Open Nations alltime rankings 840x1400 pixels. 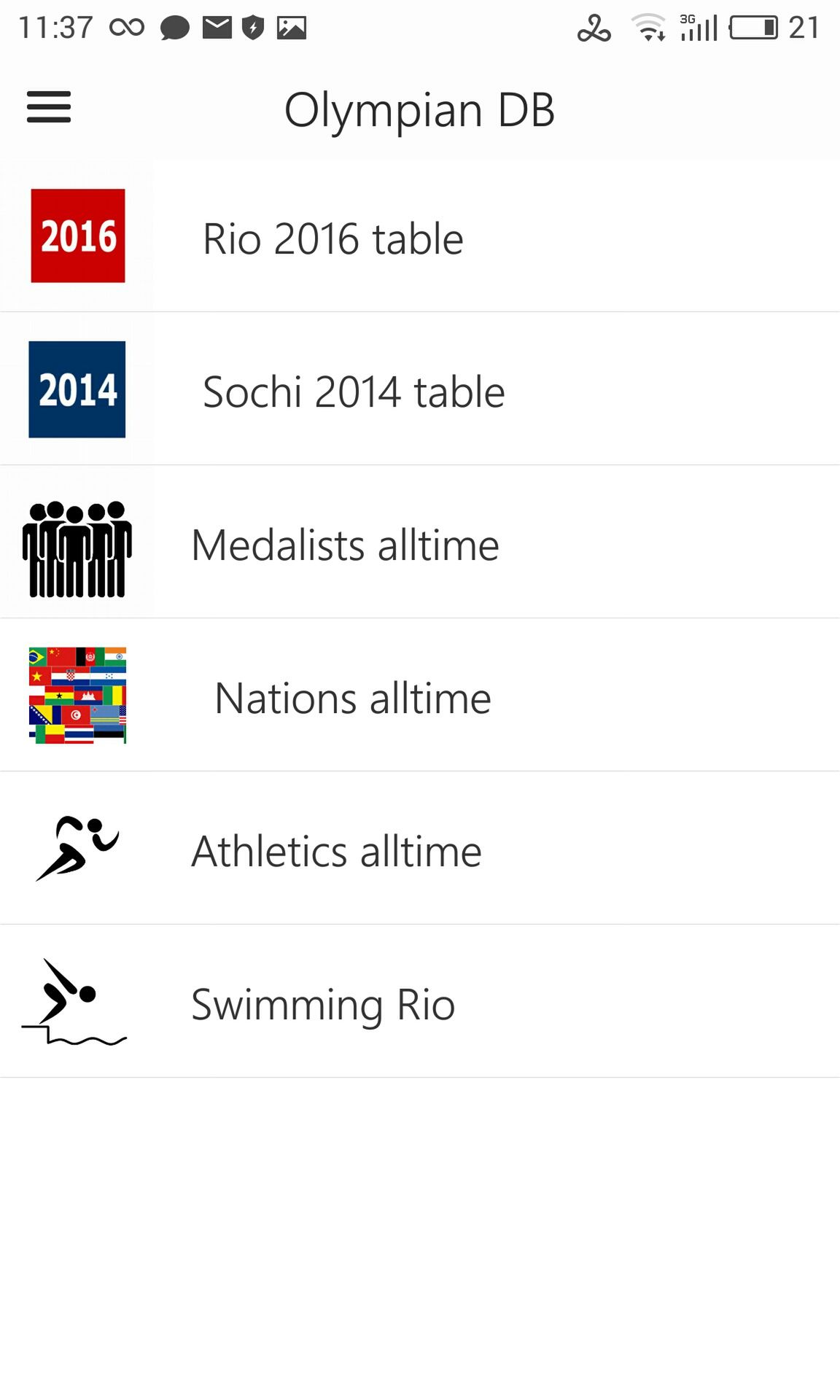[x=420, y=696]
